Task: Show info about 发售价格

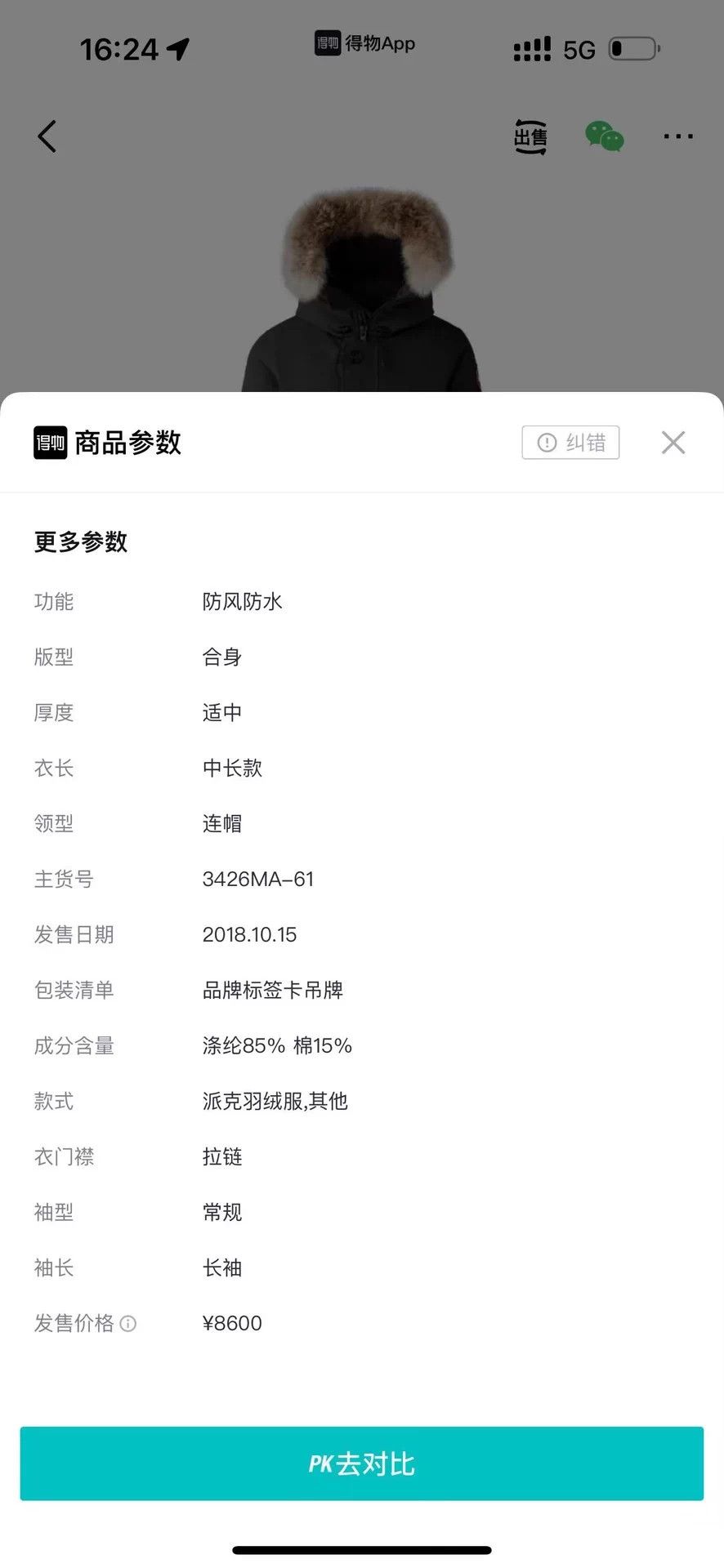Action: 128,1323
